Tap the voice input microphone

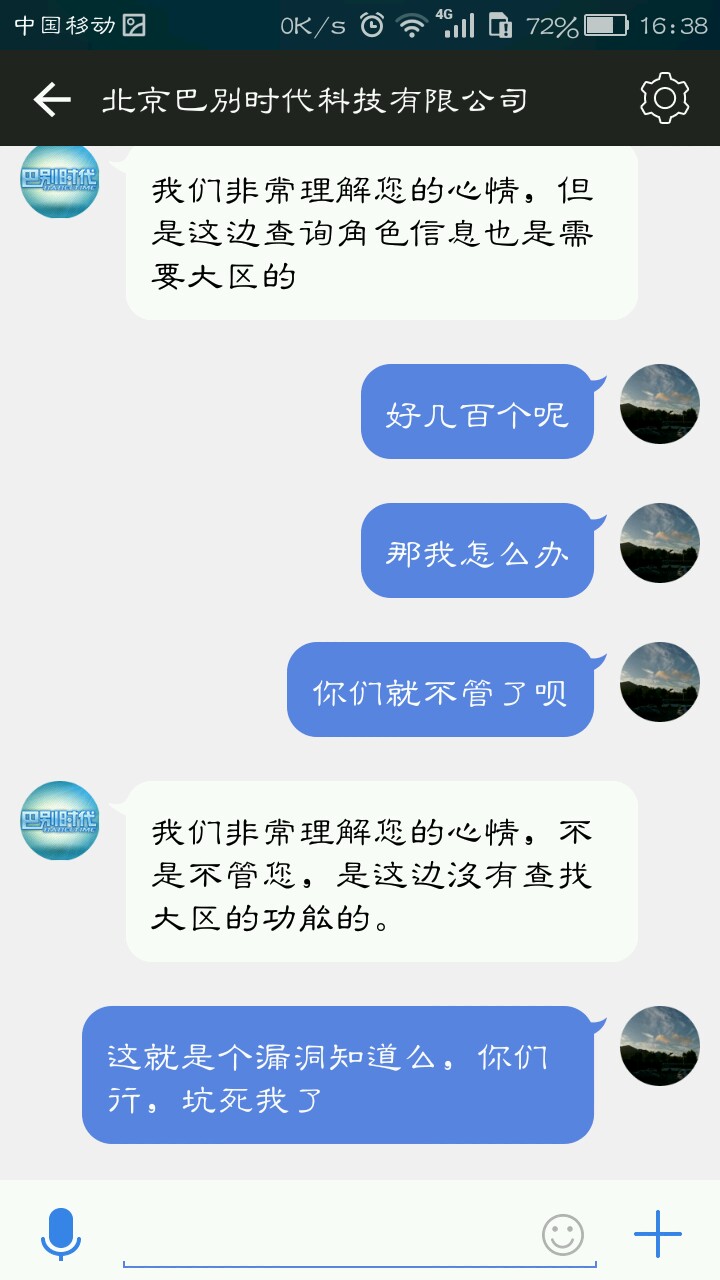[60, 1234]
